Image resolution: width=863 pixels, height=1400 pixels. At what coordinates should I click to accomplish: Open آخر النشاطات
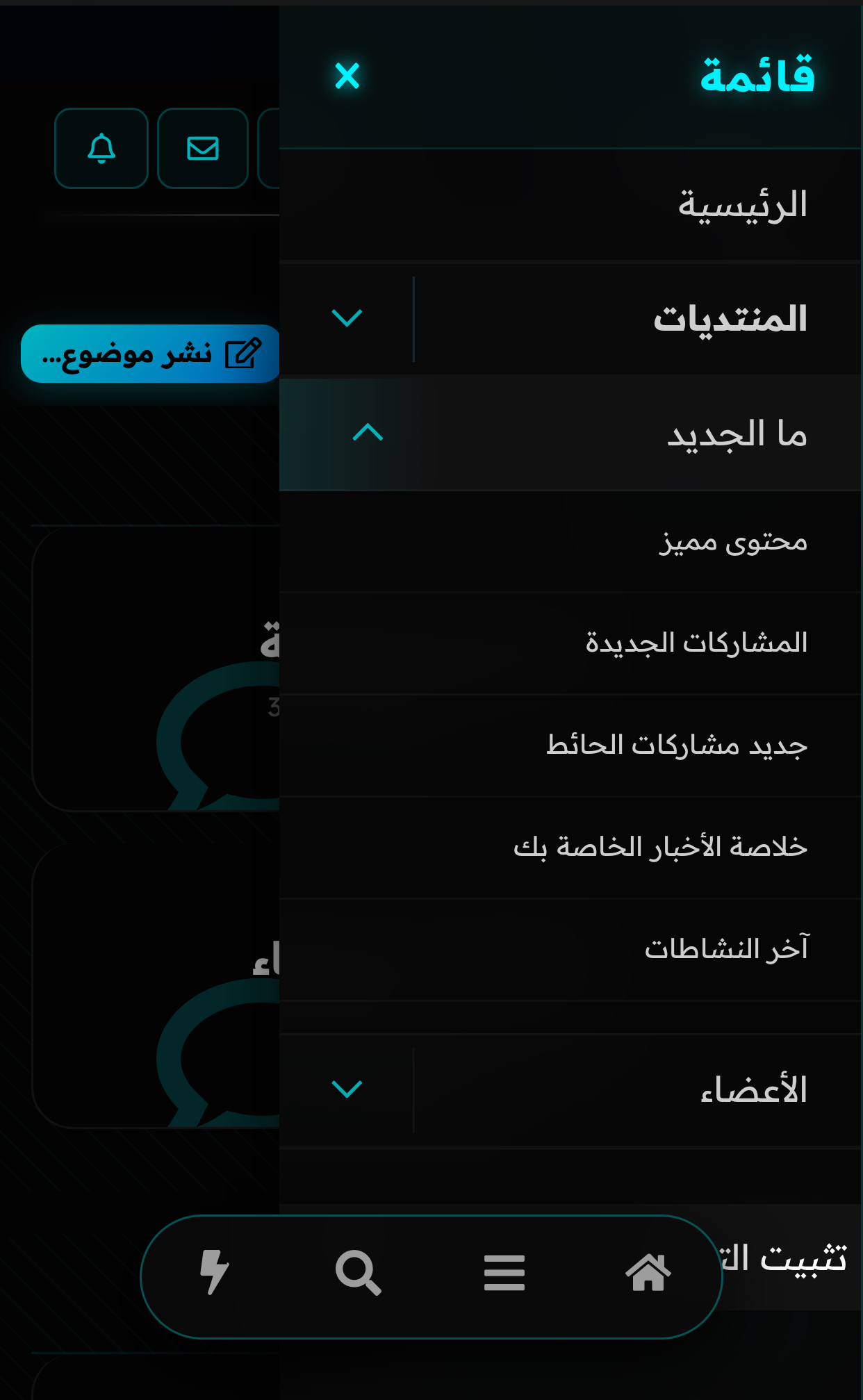pos(726,949)
